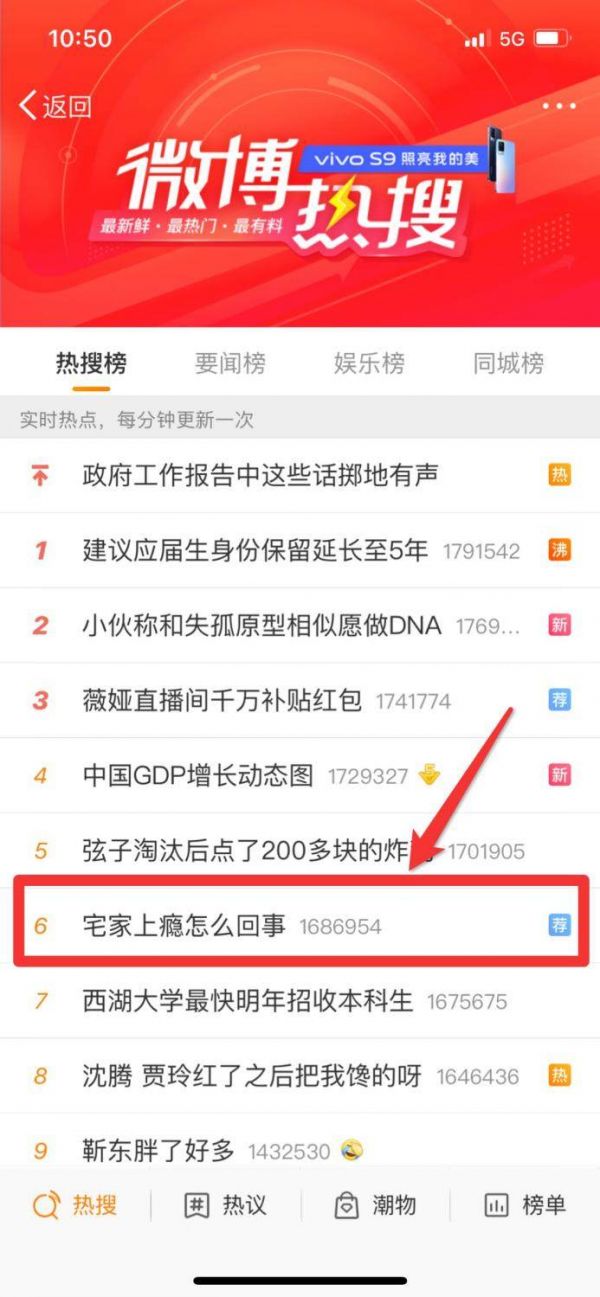
Task: Open pinned topic 政府工作报告中这些话掷地有声
Action: click(x=260, y=475)
